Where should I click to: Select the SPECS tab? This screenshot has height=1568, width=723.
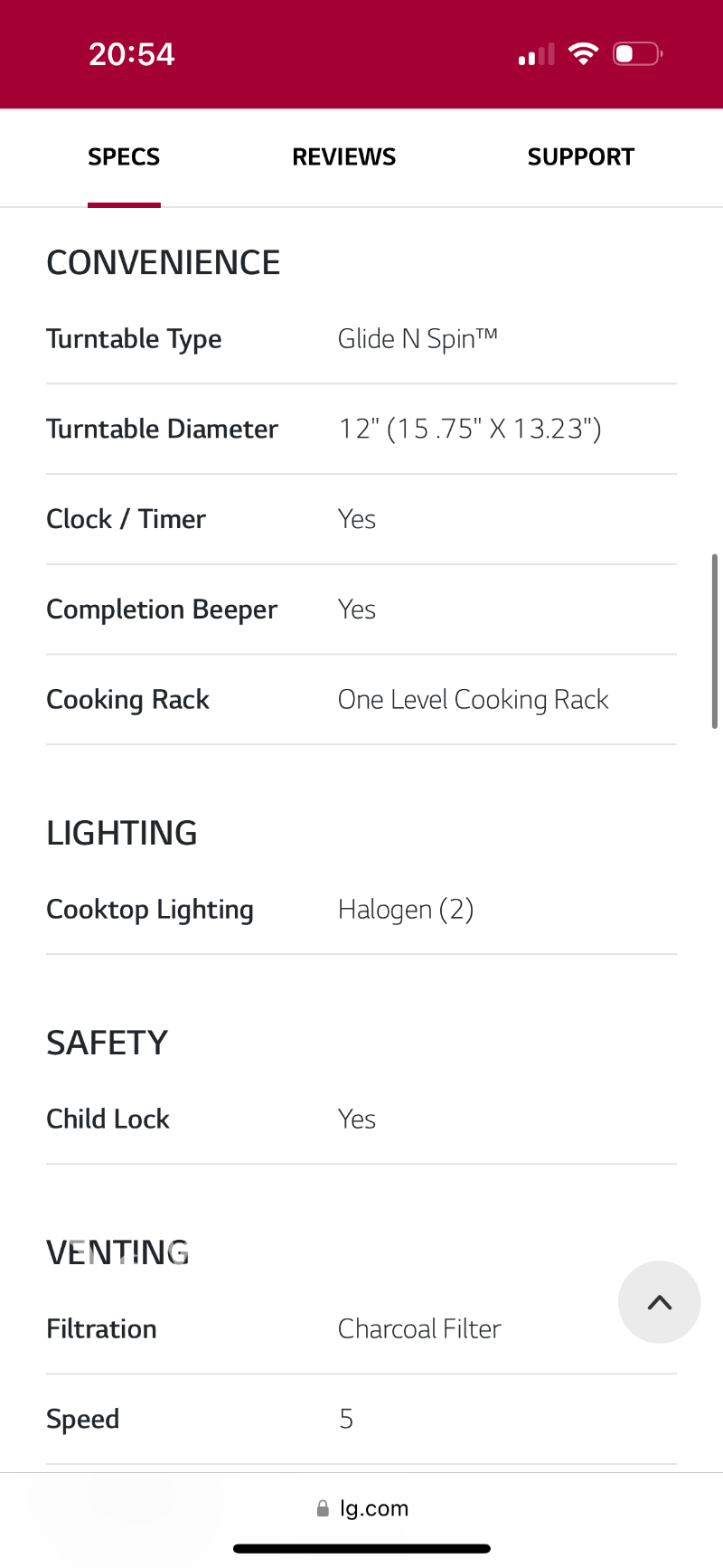tap(124, 156)
